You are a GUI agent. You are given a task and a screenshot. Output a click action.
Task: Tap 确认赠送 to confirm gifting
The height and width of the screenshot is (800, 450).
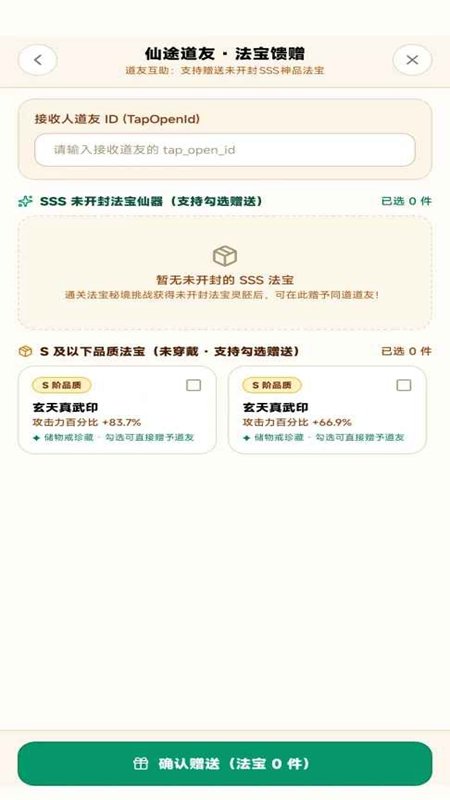coord(225,764)
